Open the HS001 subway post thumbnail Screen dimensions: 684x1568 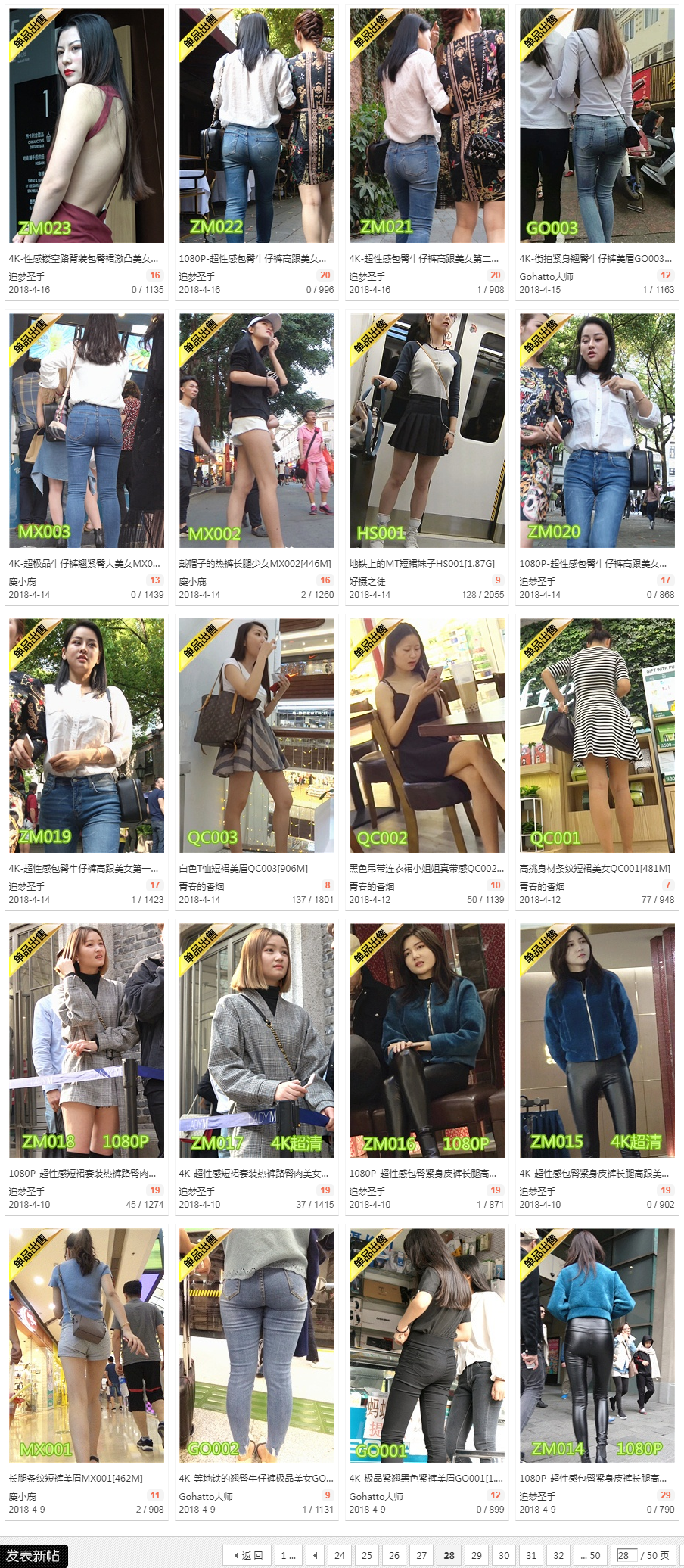(x=427, y=431)
